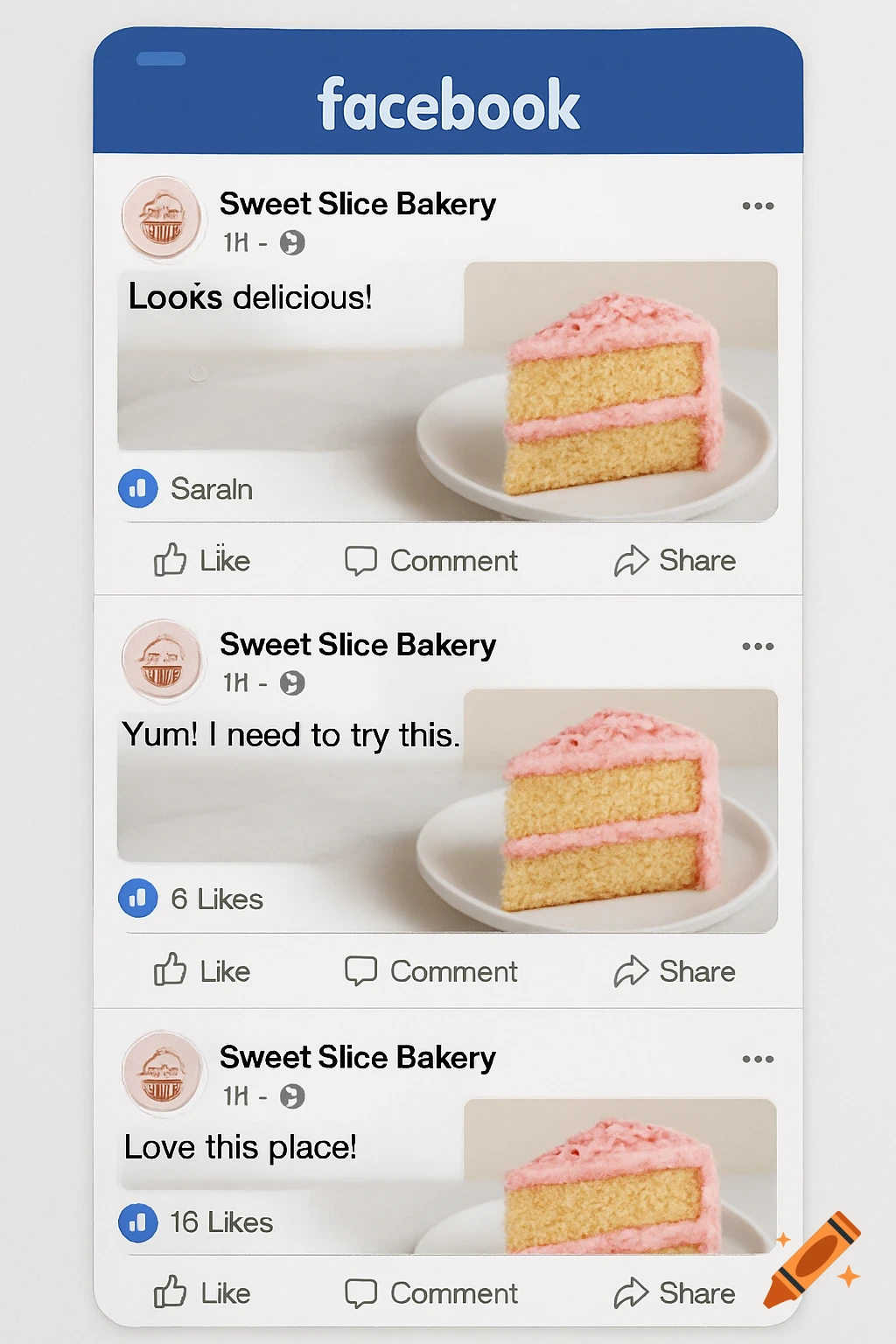Toggle Like on the Yum post
Image resolution: width=896 pixels, height=1344 pixels.
point(199,970)
